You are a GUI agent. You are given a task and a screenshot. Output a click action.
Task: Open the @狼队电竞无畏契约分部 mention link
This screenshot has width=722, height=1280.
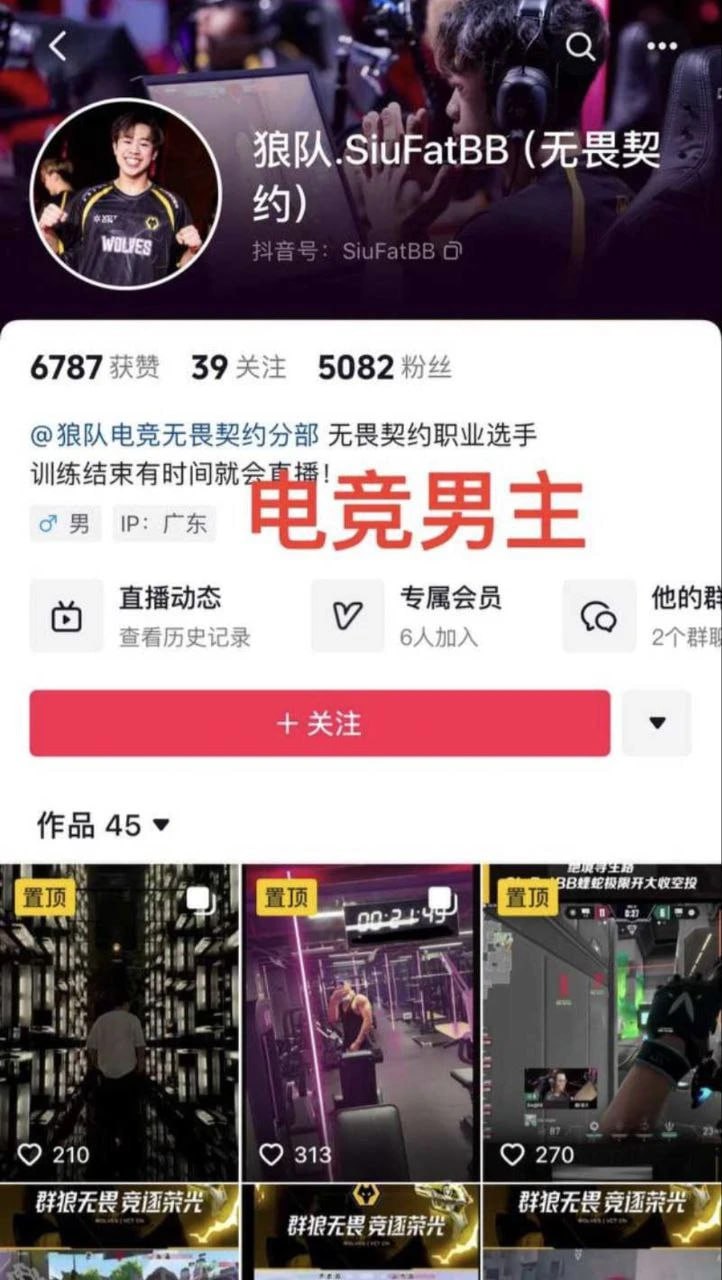click(x=175, y=435)
